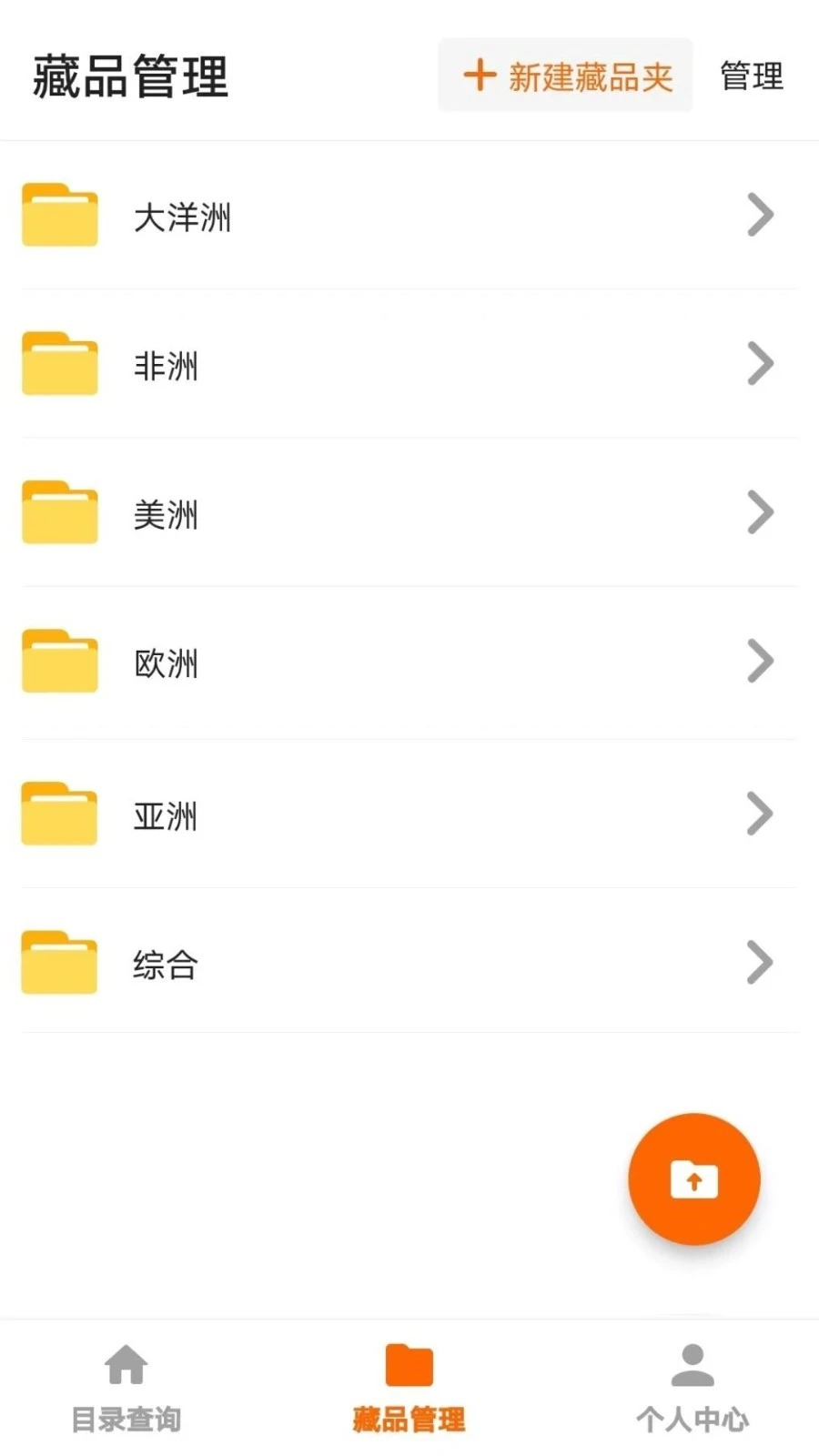The image size is (819, 1456).
Task: Expand the 大洋洲 row chevron
Action: pyautogui.click(x=761, y=217)
